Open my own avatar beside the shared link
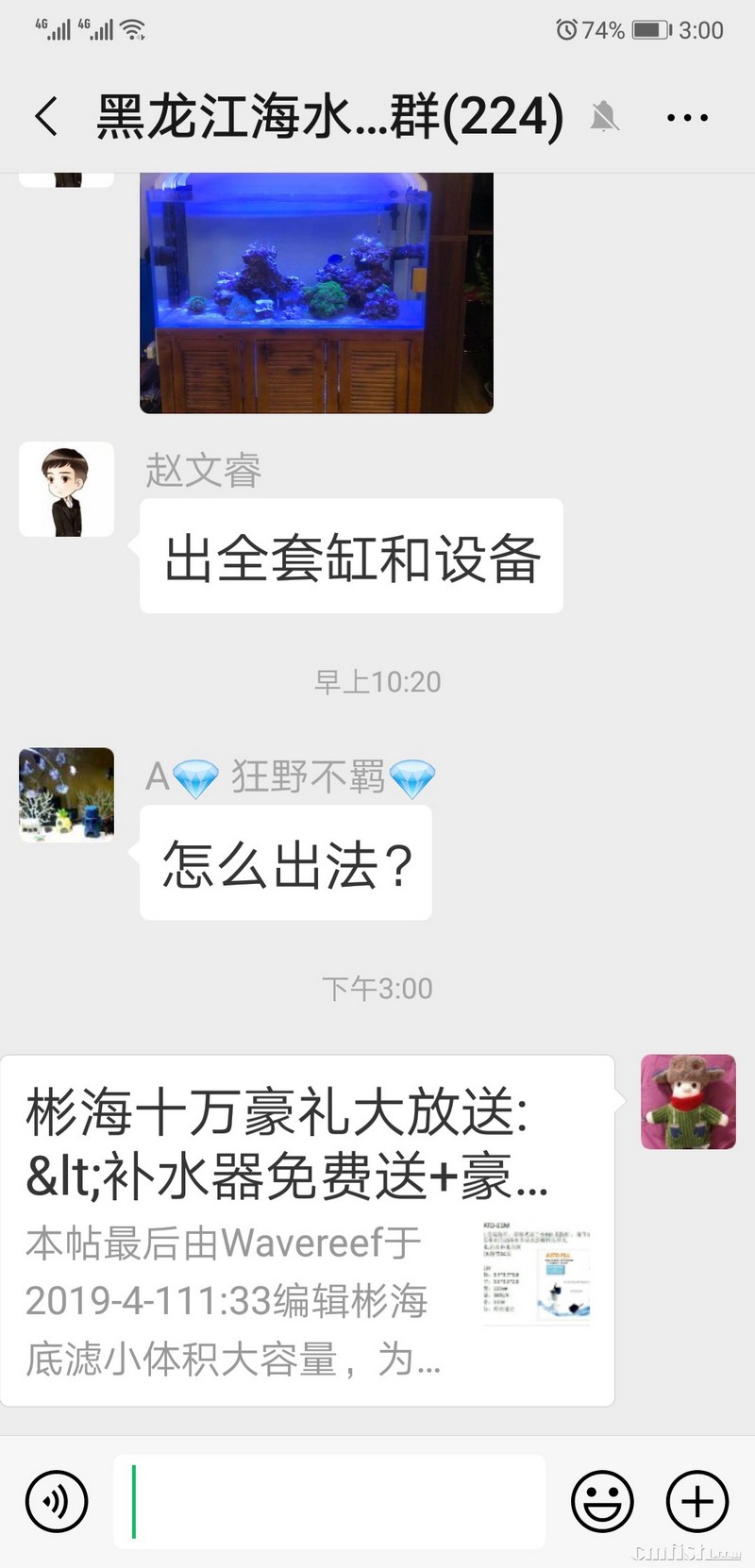The width and height of the screenshot is (755, 1568). (688, 1102)
